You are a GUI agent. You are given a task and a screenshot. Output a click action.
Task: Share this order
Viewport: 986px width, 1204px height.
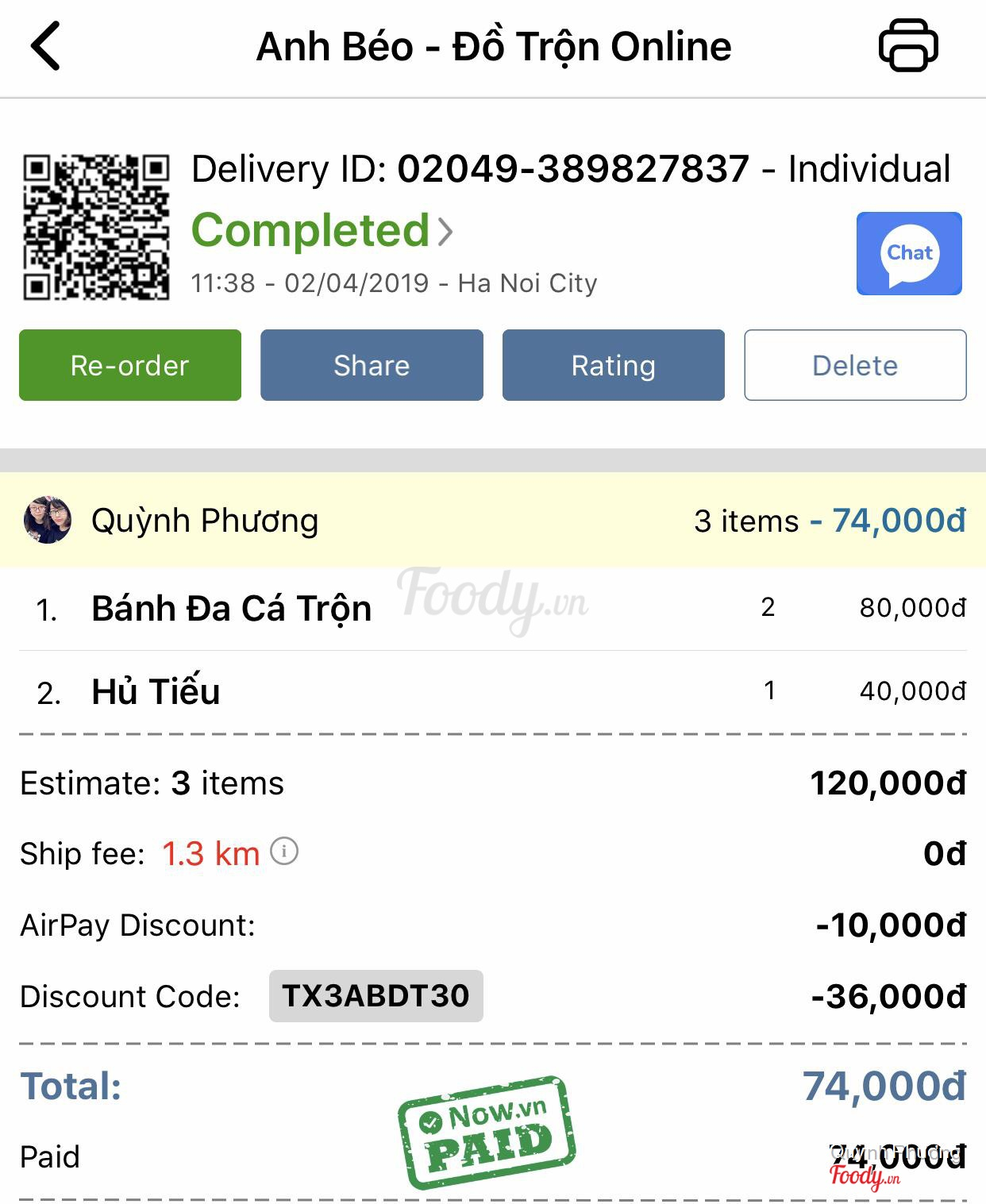(x=372, y=365)
